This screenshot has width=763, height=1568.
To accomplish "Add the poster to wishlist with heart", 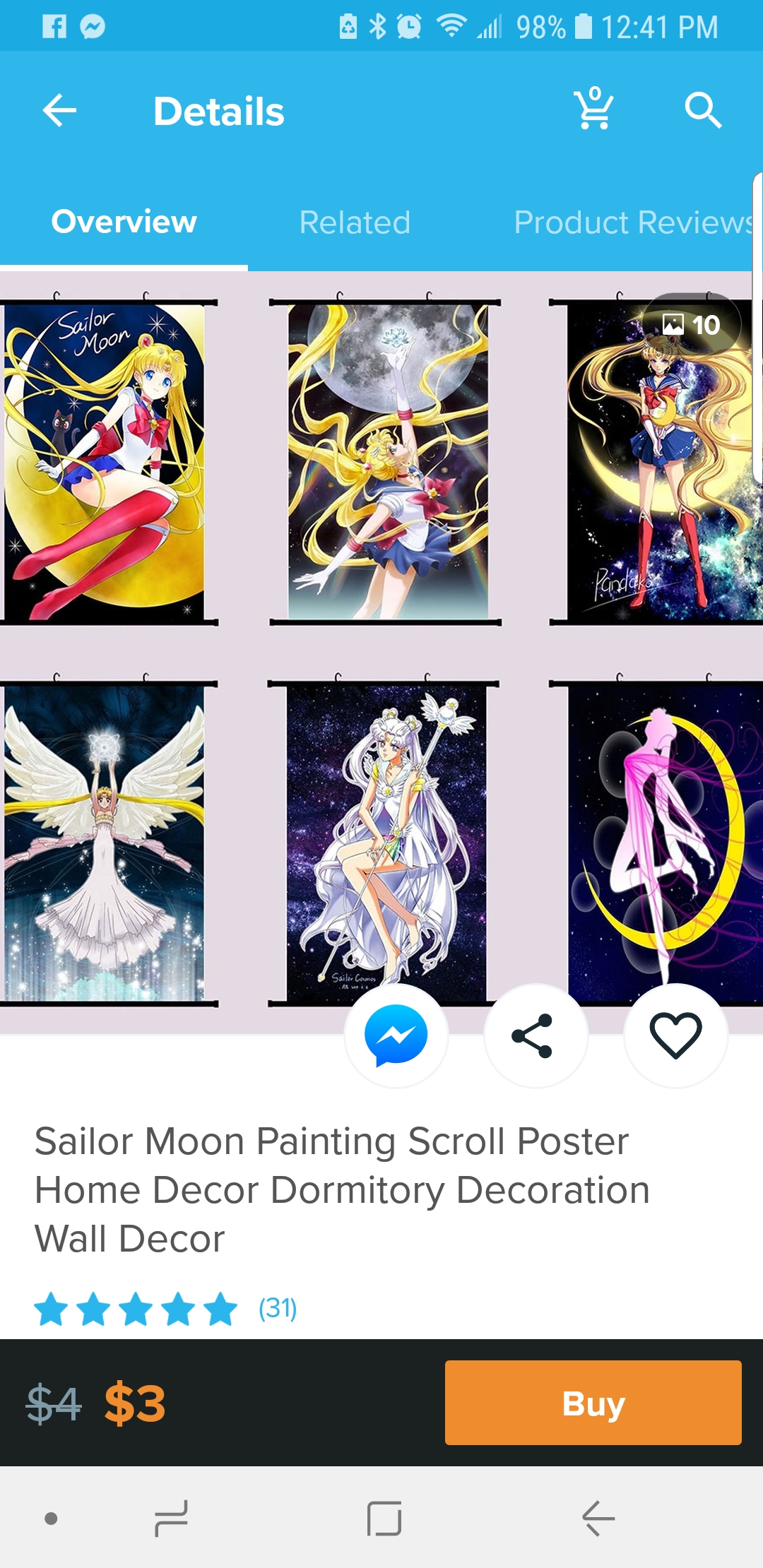I will 675,1036.
